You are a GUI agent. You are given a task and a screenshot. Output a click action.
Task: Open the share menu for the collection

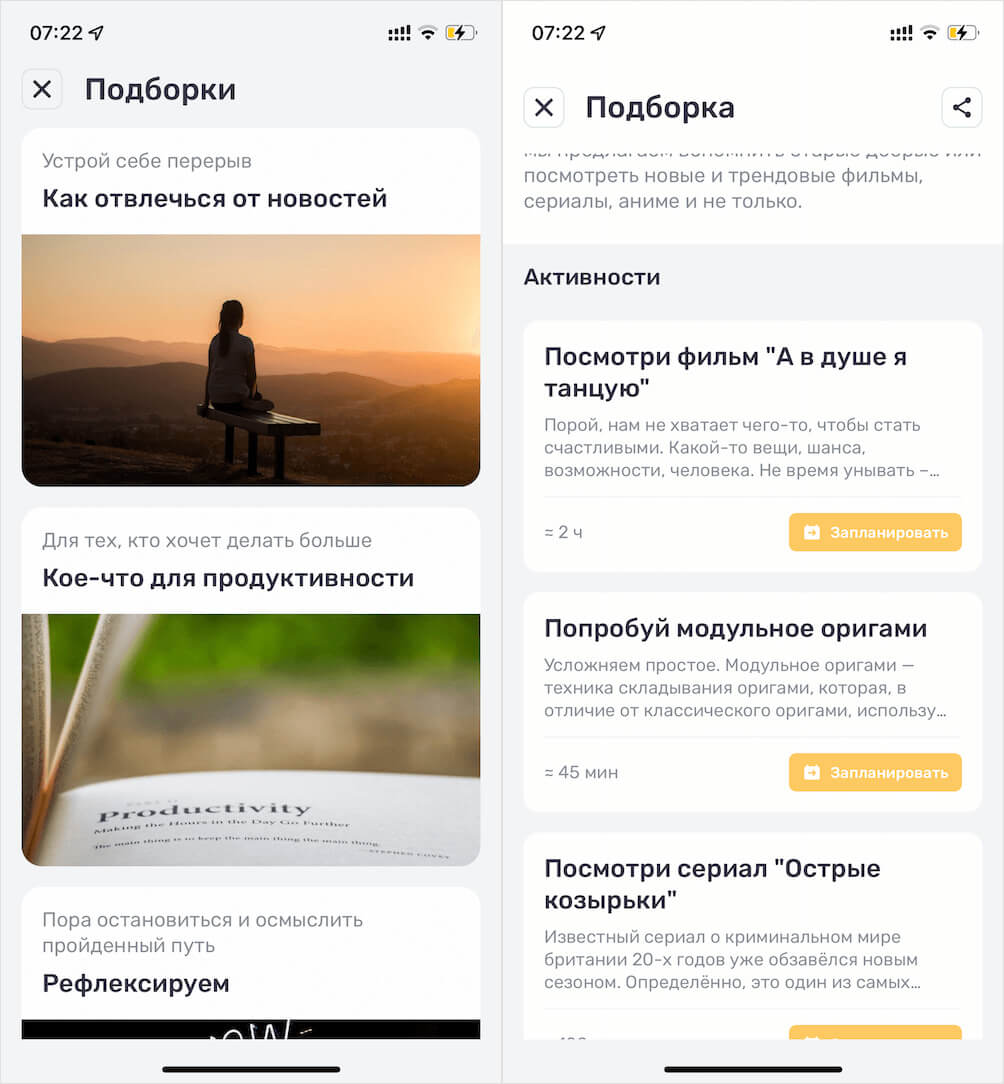click(x=962, y=106)
